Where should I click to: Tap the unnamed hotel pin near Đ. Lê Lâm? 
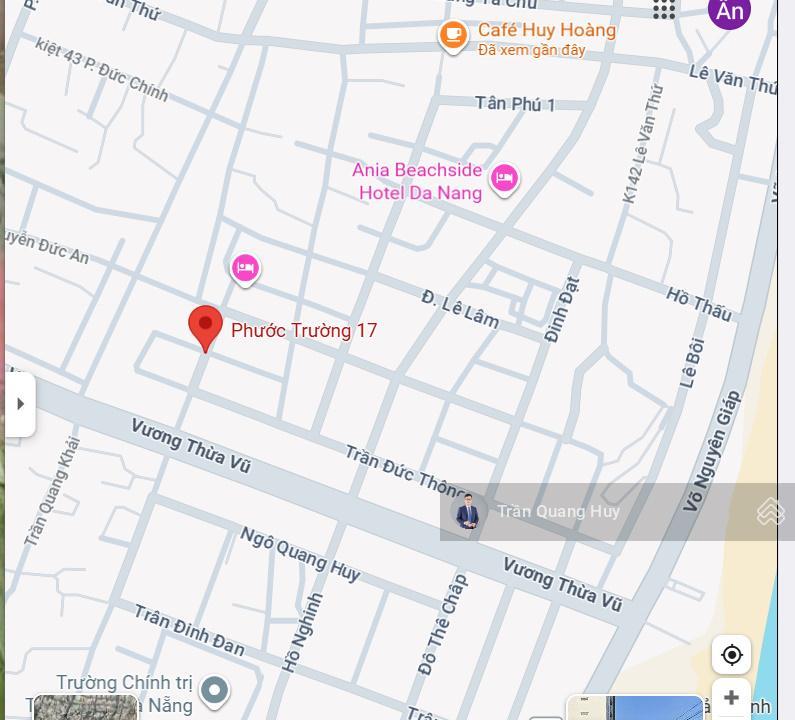click(x=245, y=268)
